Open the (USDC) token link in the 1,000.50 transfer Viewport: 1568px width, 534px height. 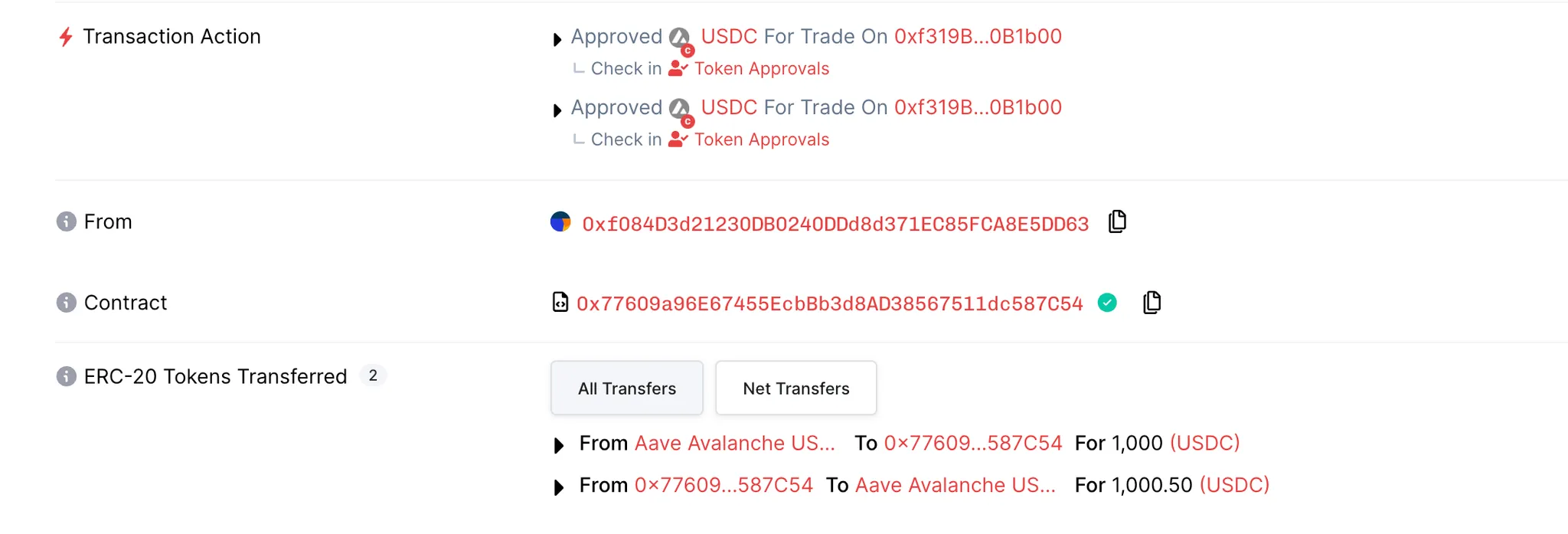1234,485
